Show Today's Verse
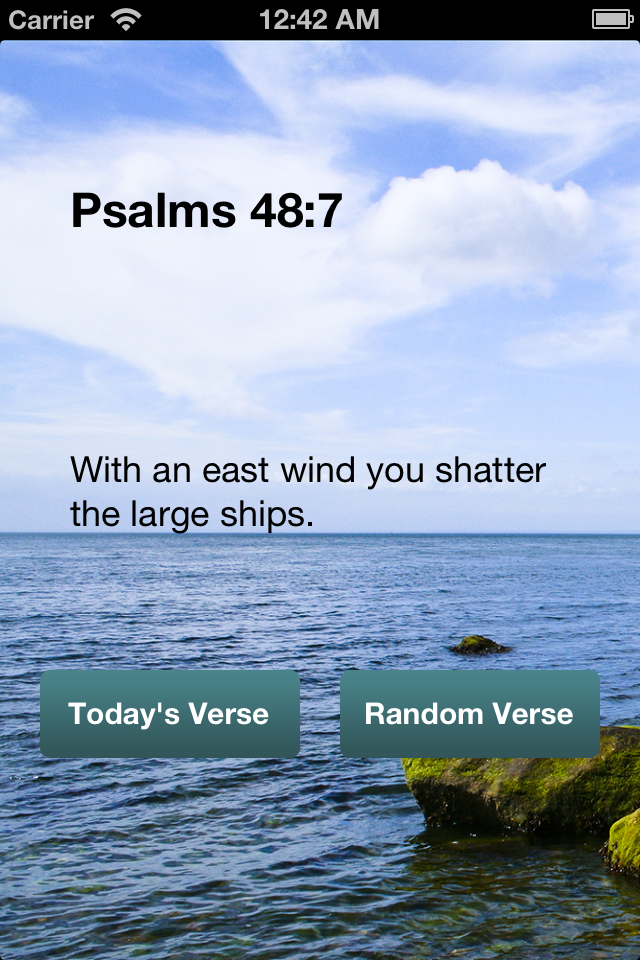 pyautogui.click(x=169, y=714)
